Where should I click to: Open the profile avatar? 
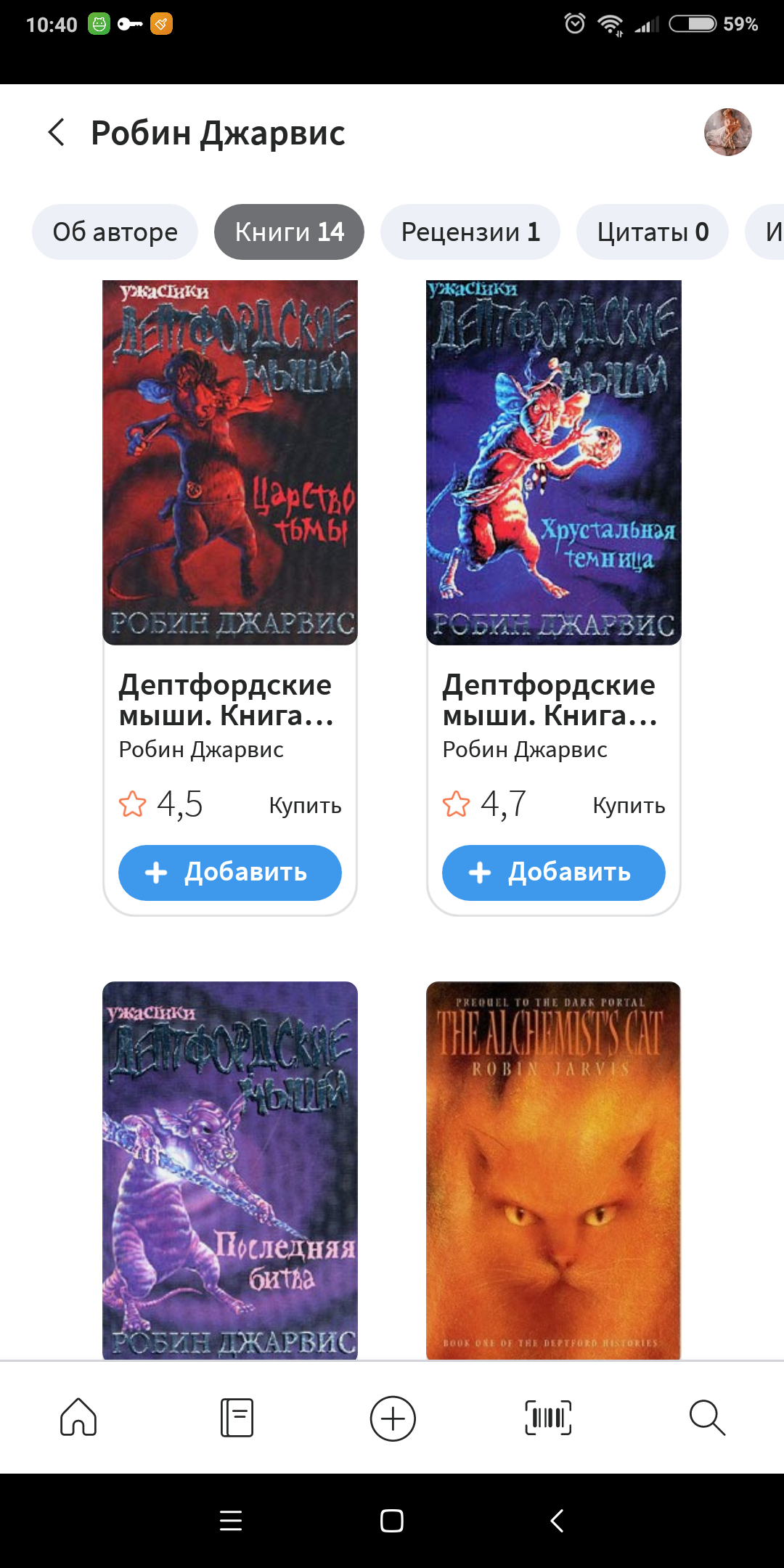click(x=727, y=132)
